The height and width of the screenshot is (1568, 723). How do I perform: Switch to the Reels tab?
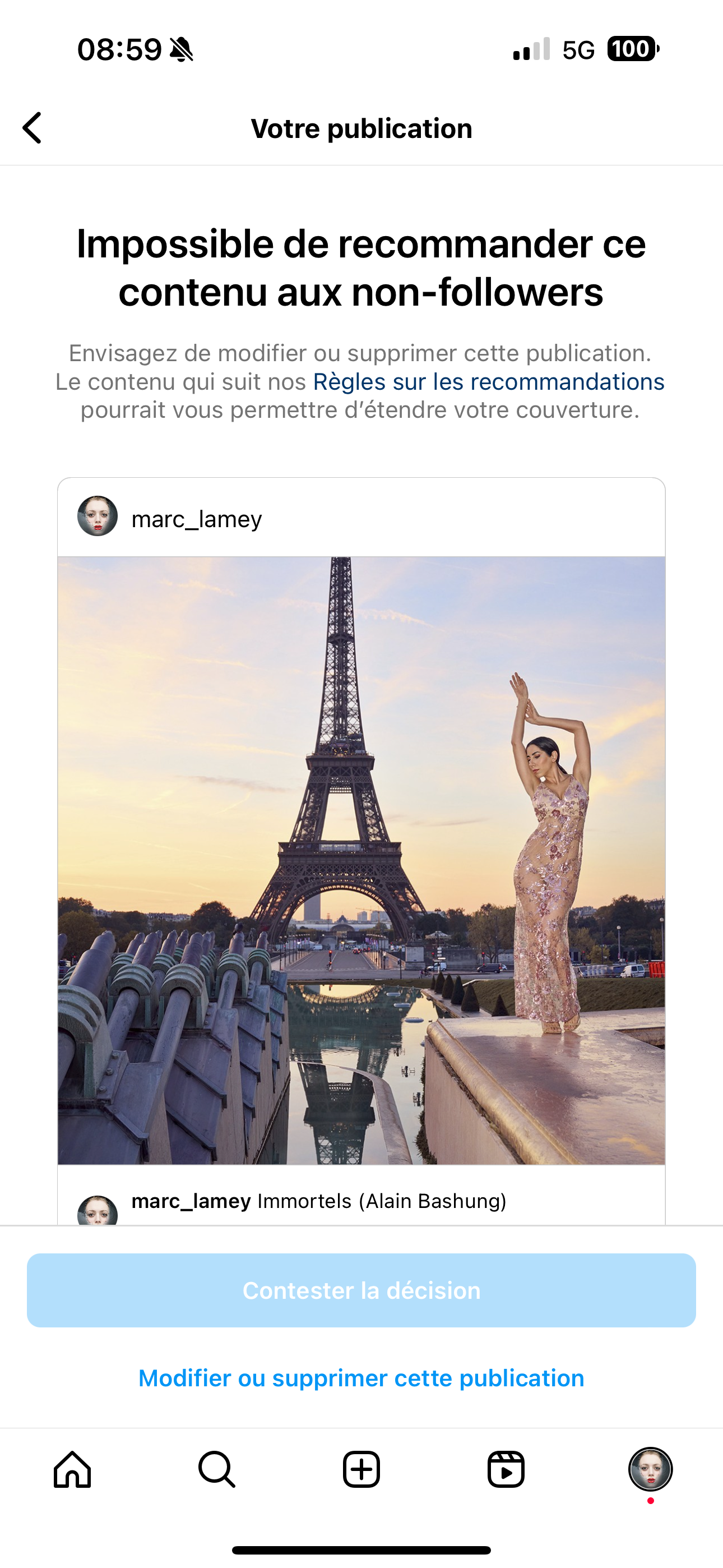[x=506, y=1469]
